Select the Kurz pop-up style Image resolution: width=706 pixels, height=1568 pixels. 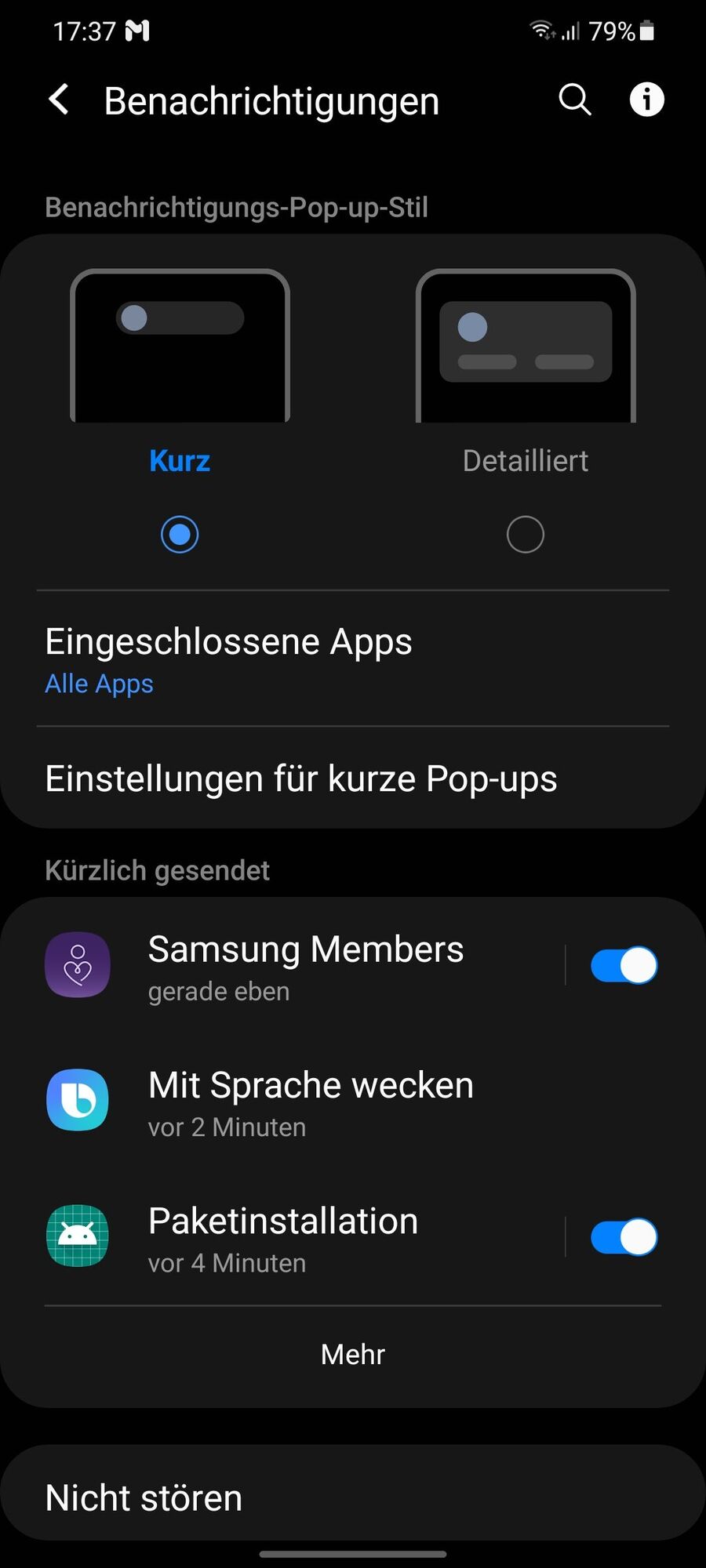tap(180, 534)
